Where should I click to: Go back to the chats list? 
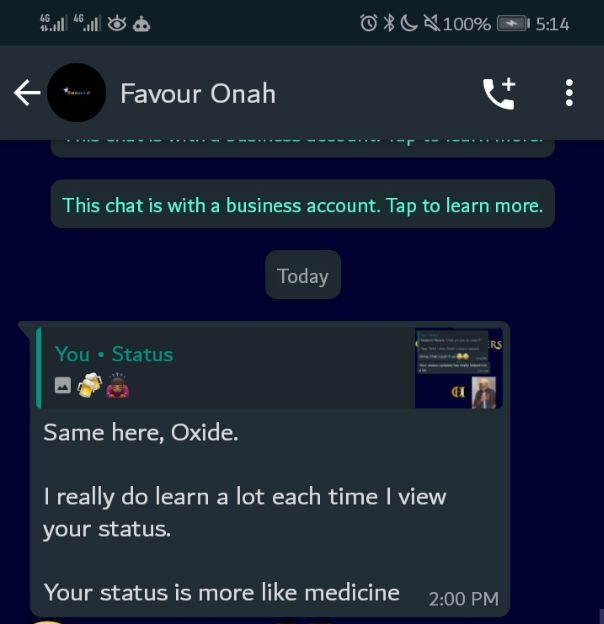26,93
